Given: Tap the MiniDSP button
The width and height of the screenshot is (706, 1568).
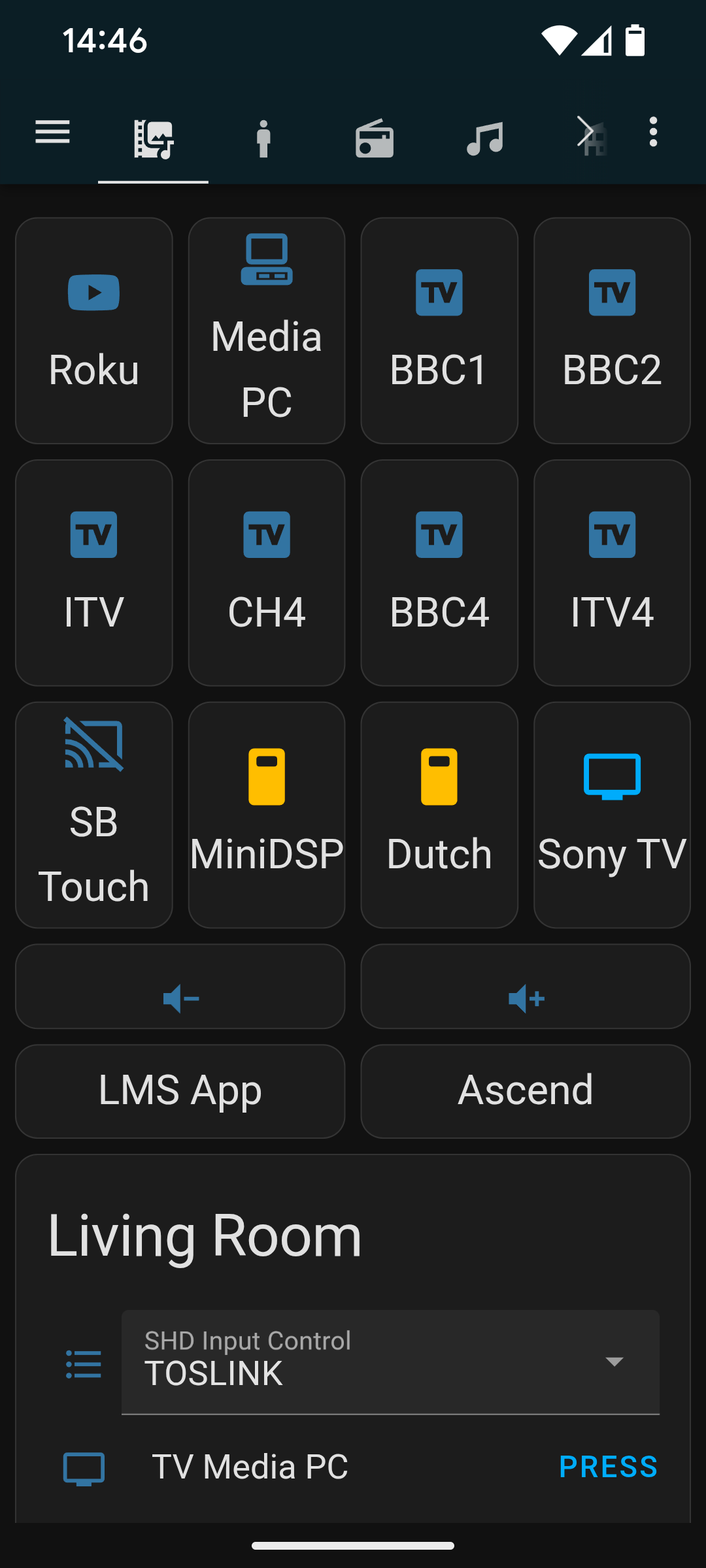Looking at the screenshot, I should (267, 815).
